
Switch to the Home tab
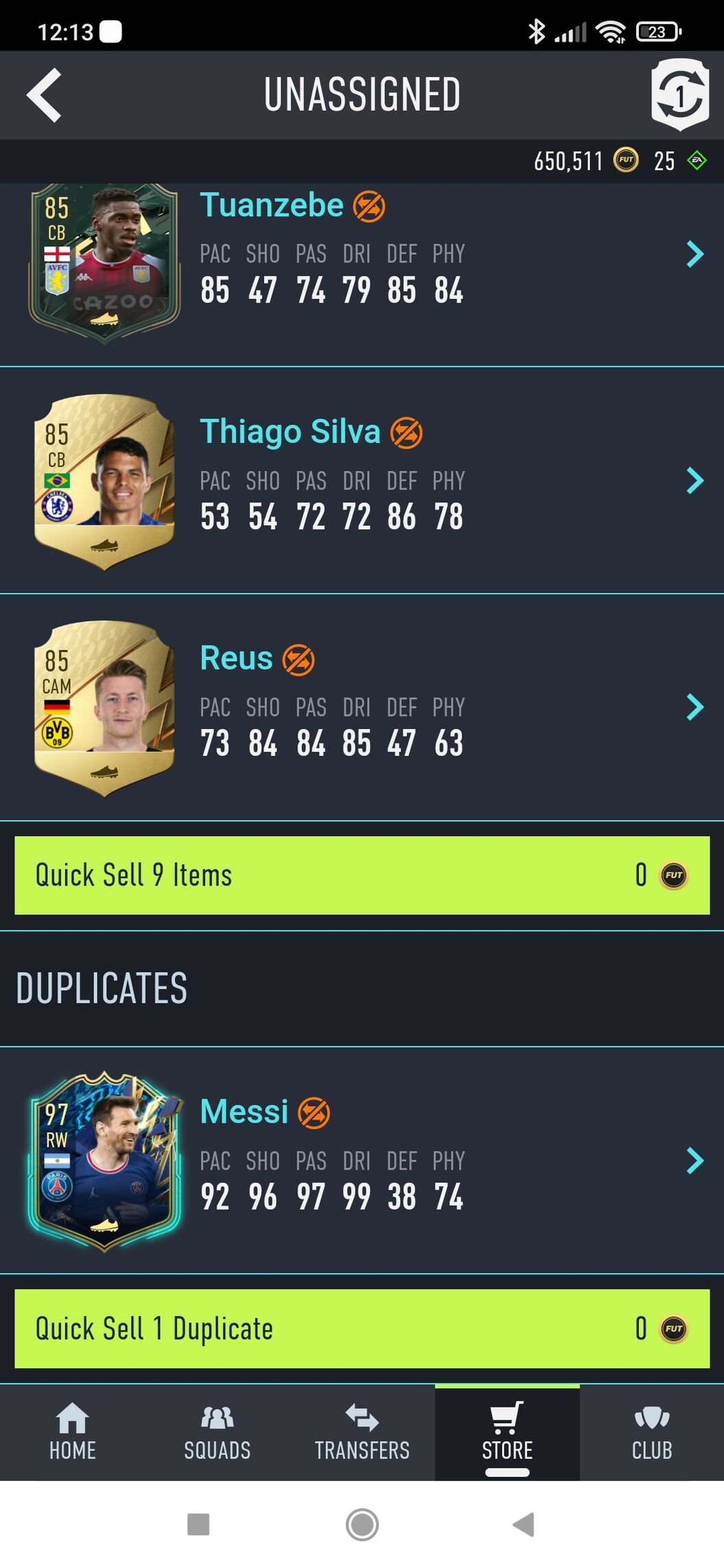(73, 1432)
